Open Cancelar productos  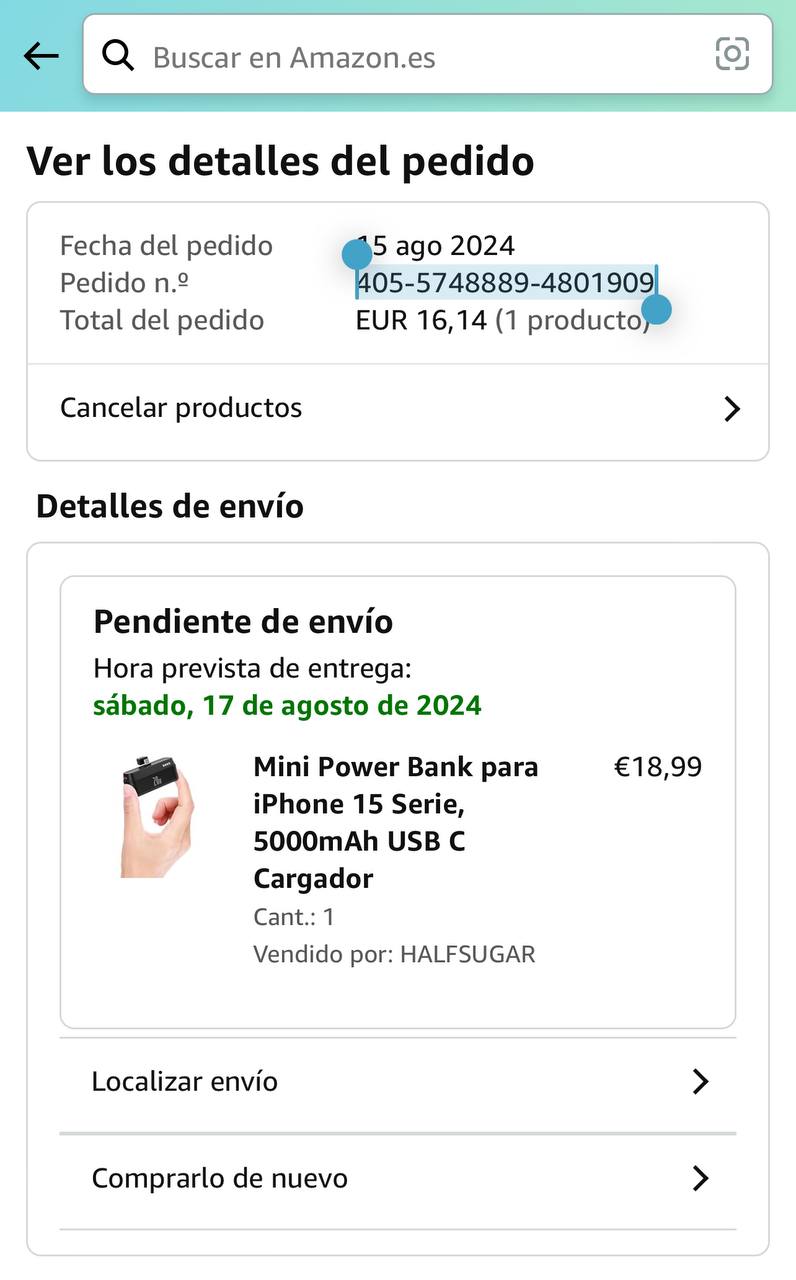click(397, 408)
